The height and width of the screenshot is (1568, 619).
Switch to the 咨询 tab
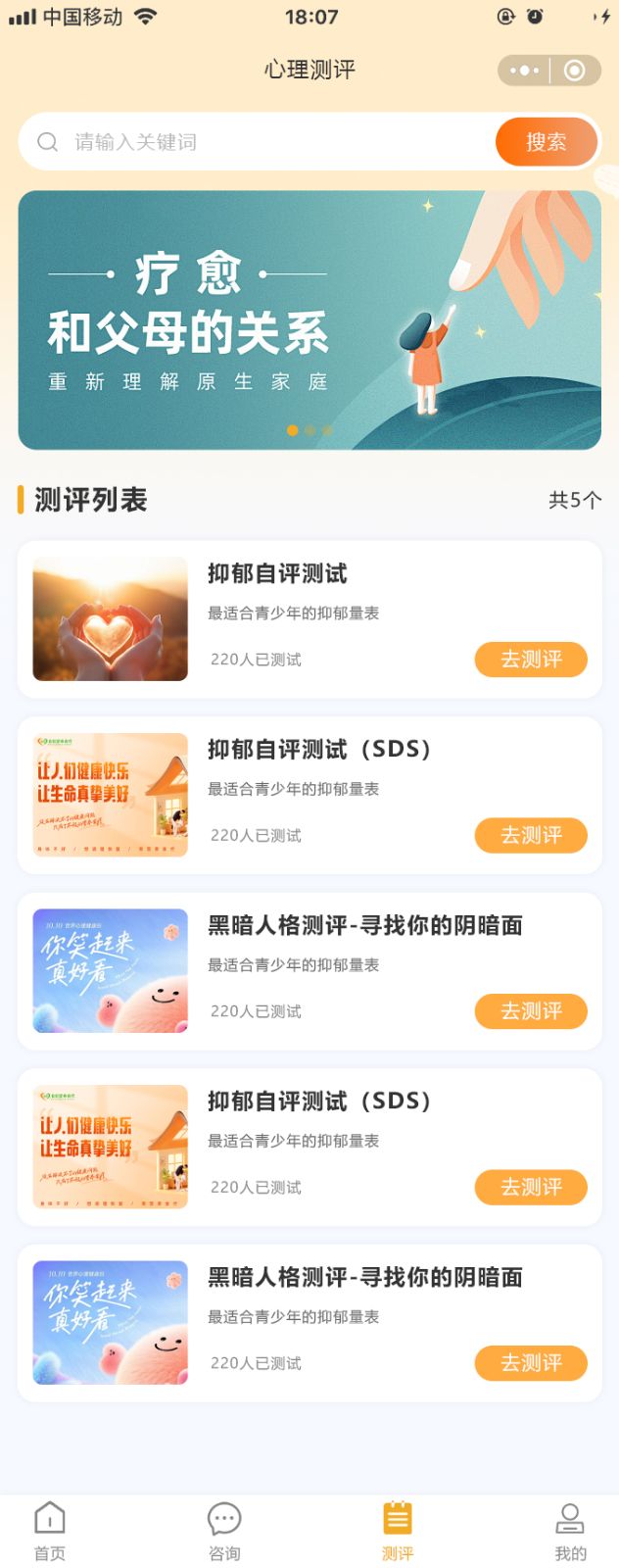(224, 1531)
